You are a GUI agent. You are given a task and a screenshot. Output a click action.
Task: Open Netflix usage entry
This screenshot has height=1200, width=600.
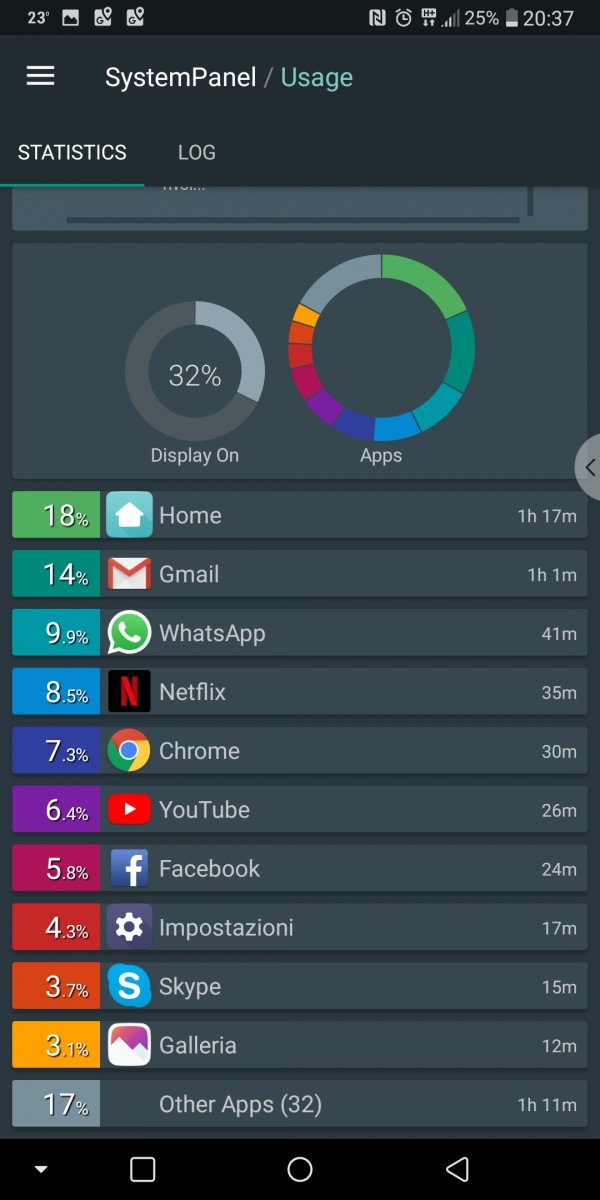(x=299, y=692)
